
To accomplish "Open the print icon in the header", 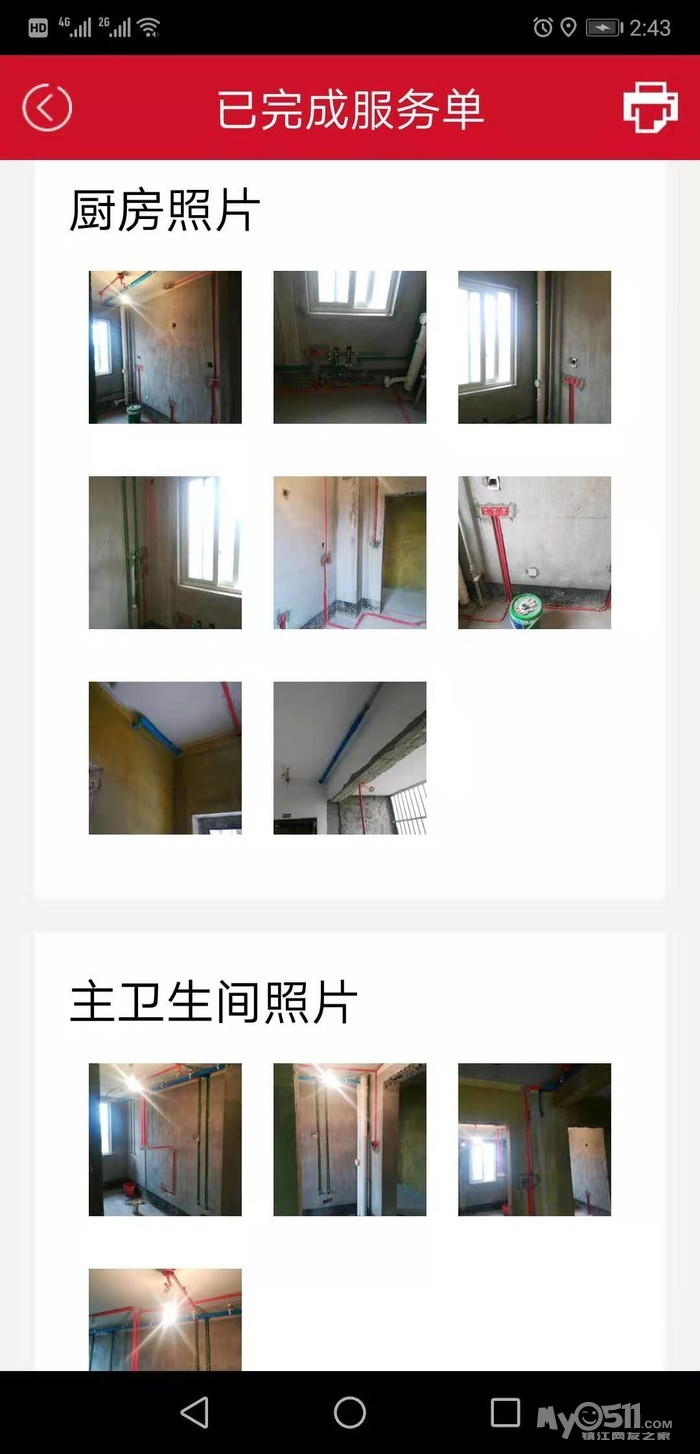I will [650, 107].
